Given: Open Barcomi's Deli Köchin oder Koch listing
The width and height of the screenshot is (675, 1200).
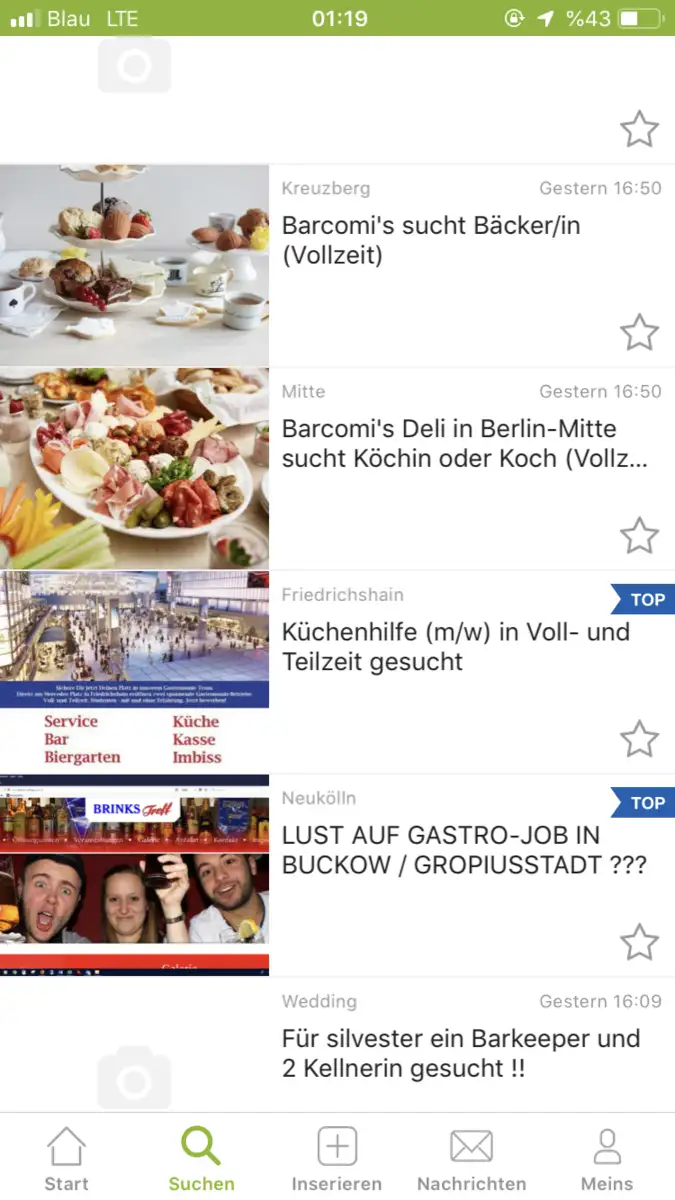Looking at the screenshot, I should (x=464, y=444).
